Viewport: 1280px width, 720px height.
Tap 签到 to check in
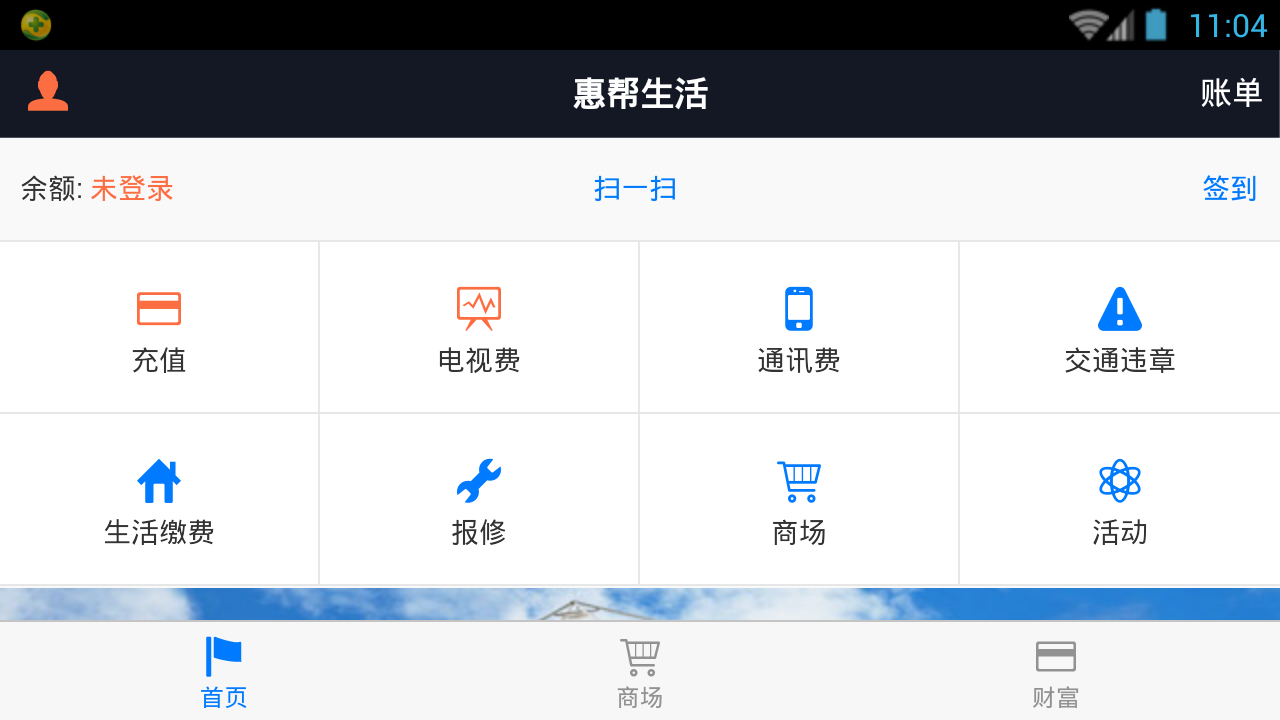click(x=1229, y=189)
